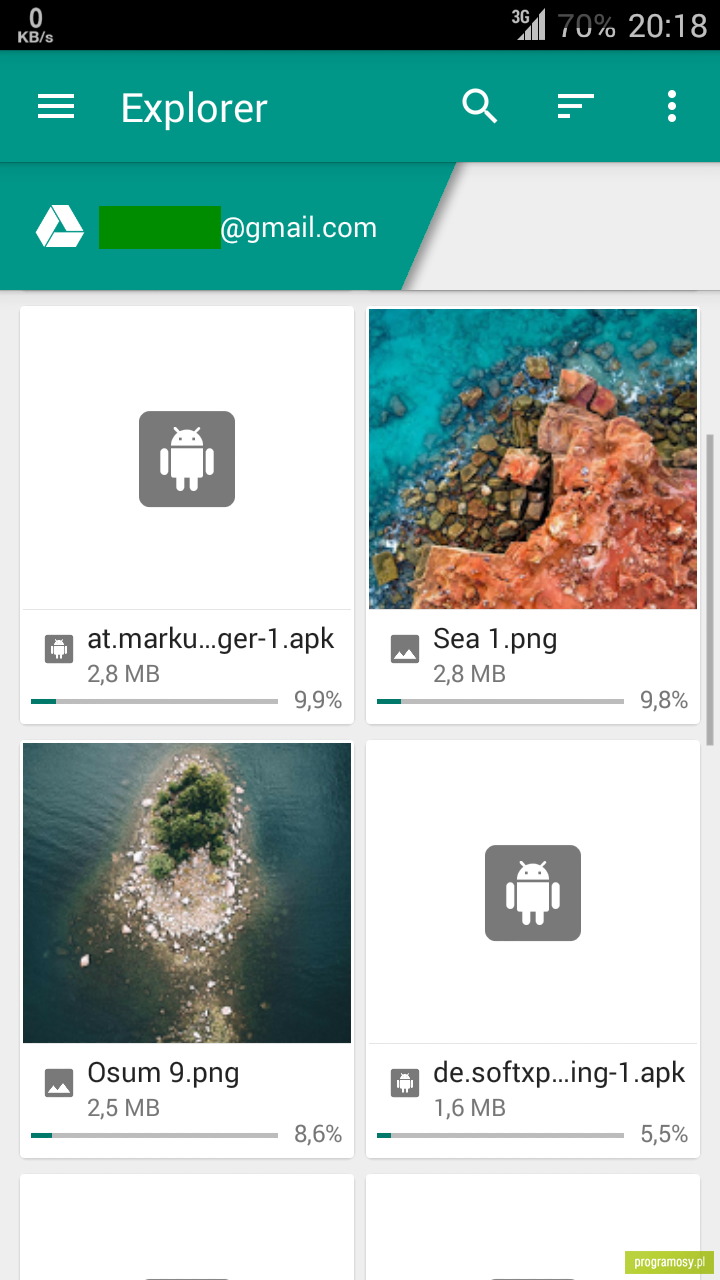
Task: Open the overflow menu
Action: tap(672, 106)
